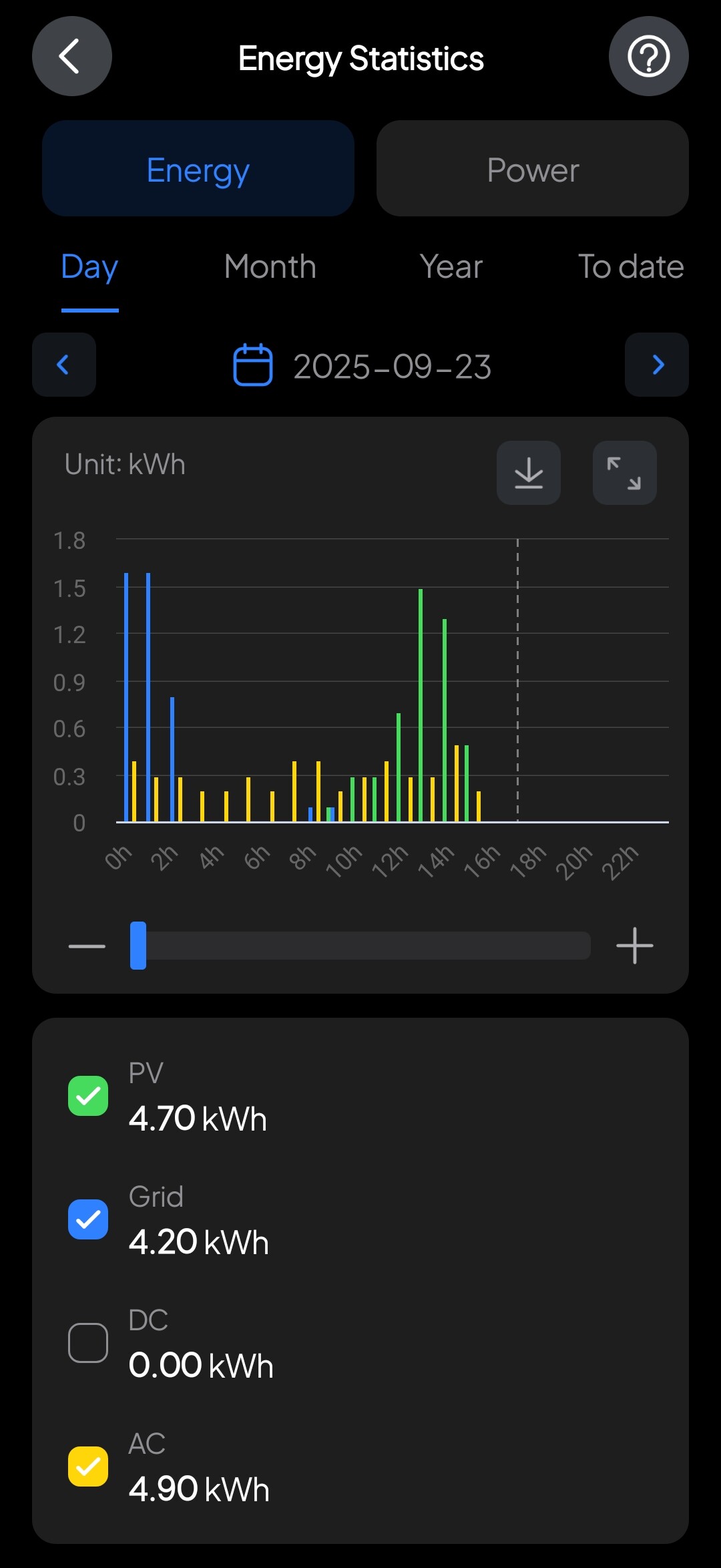Select the Day tab
Screen dimensions: 721x1568
89,268
